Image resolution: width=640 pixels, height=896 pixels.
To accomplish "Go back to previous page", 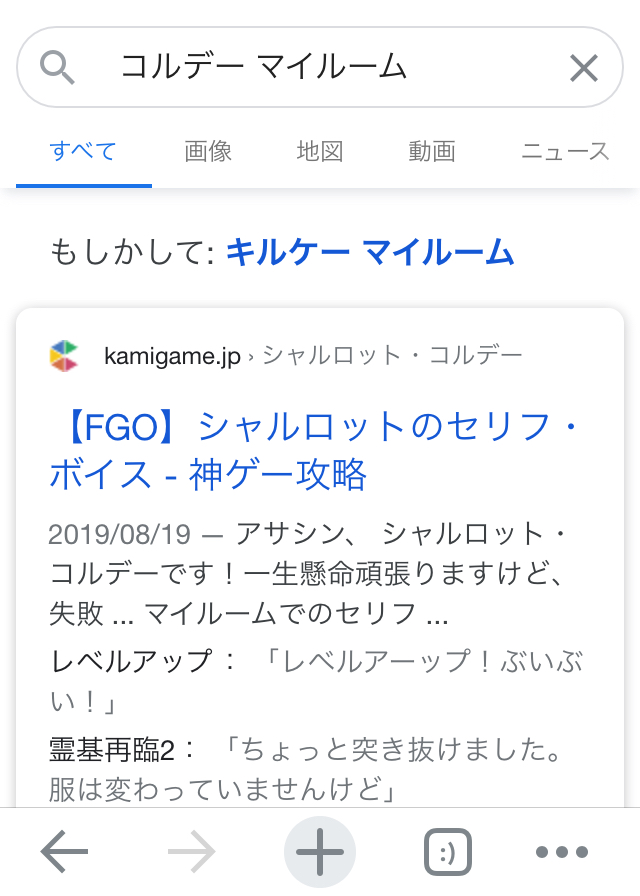I will [x=65, y=853].
